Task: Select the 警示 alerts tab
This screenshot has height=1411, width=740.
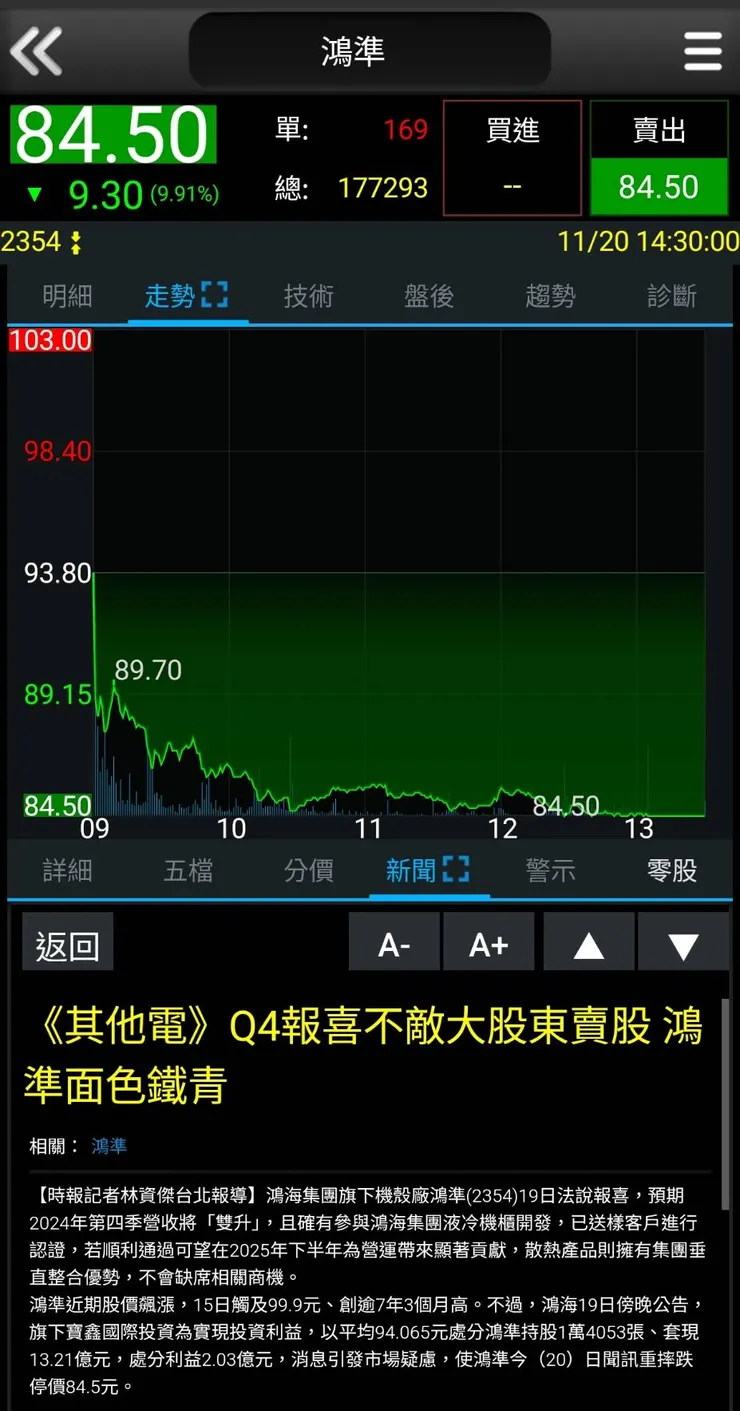Action: (551, 871)
